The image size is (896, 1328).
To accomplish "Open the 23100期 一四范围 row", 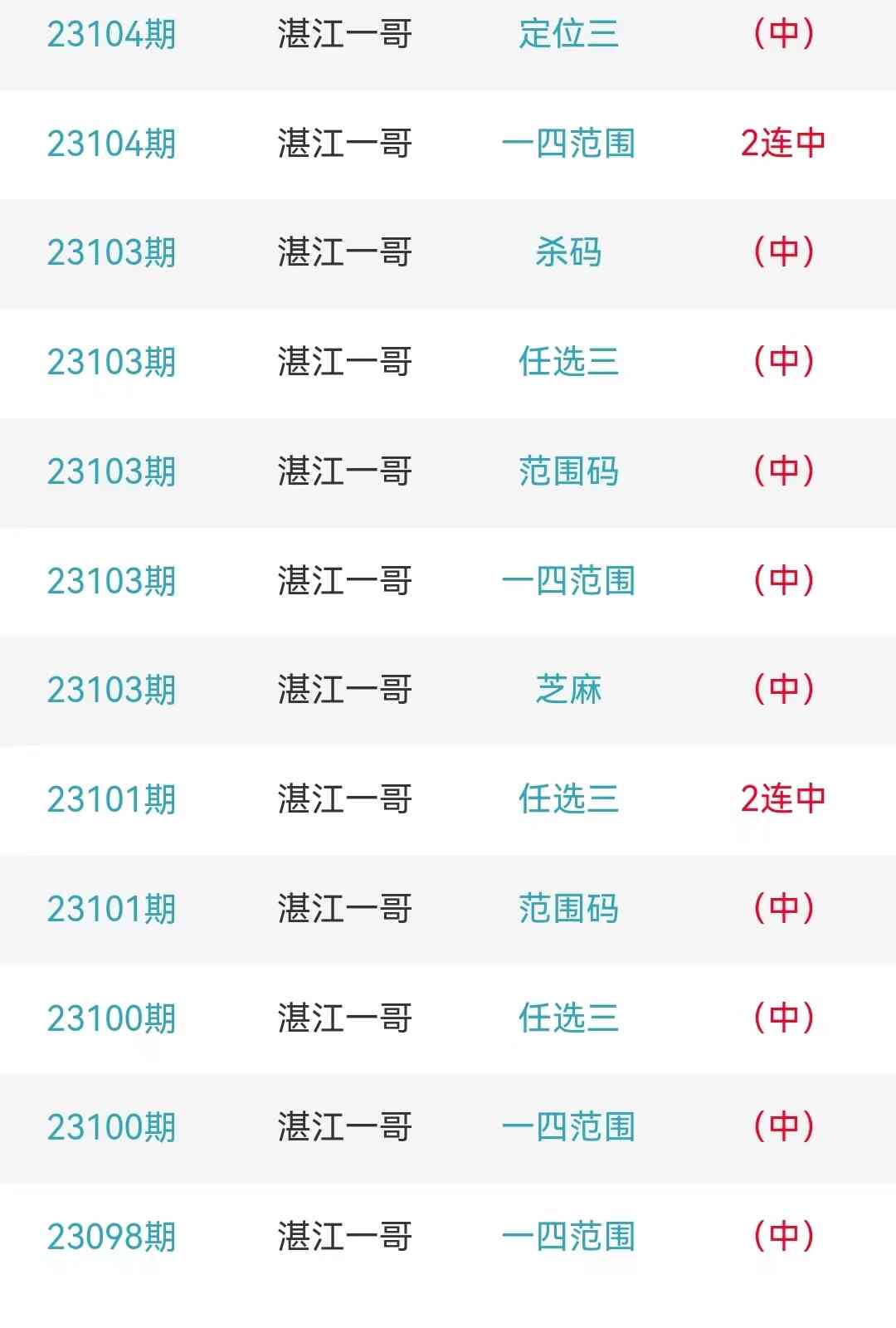I will click(568, 1127).
